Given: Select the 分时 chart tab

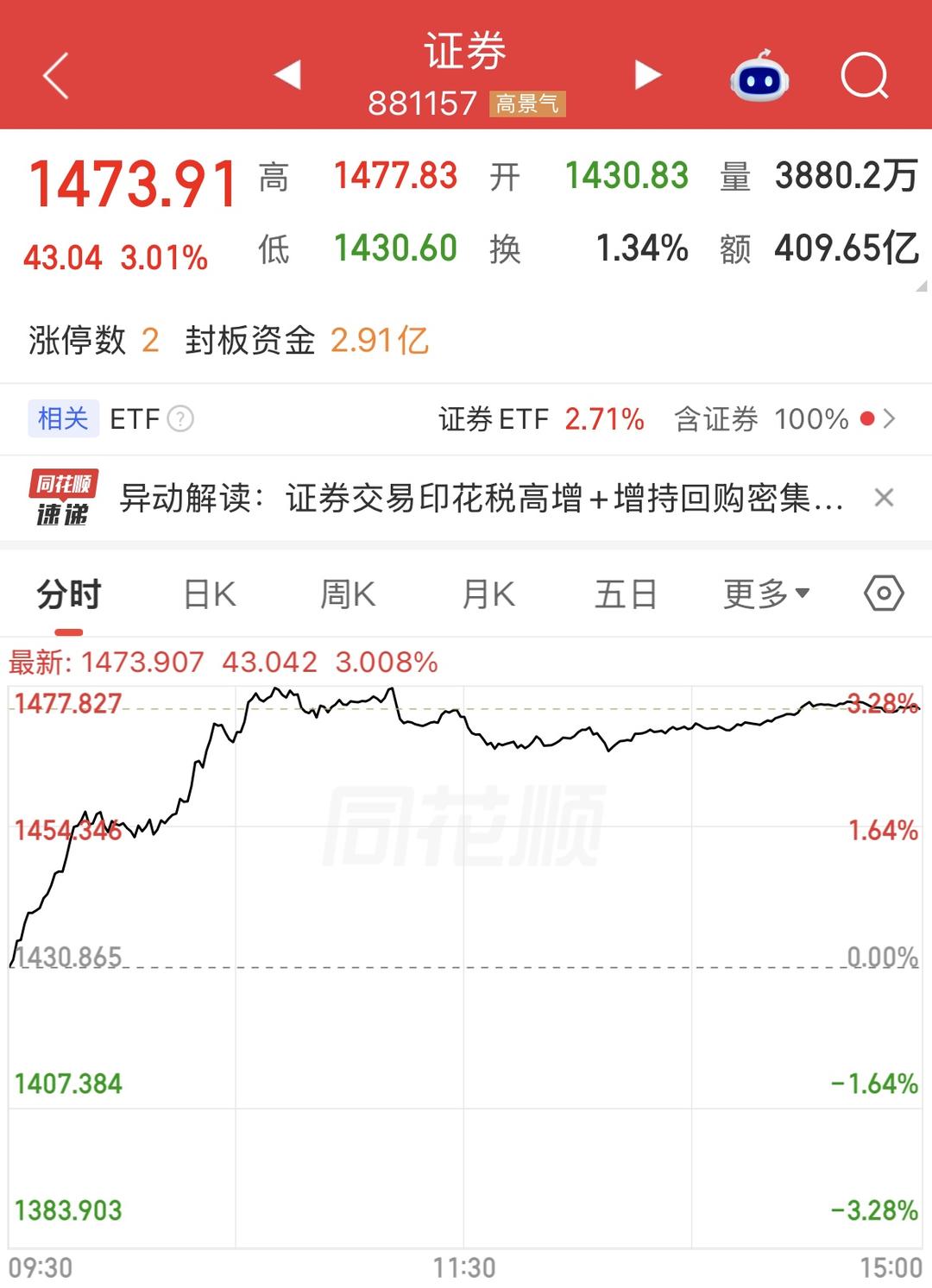Looking at the screenshot, I should [x=69, y=594].
